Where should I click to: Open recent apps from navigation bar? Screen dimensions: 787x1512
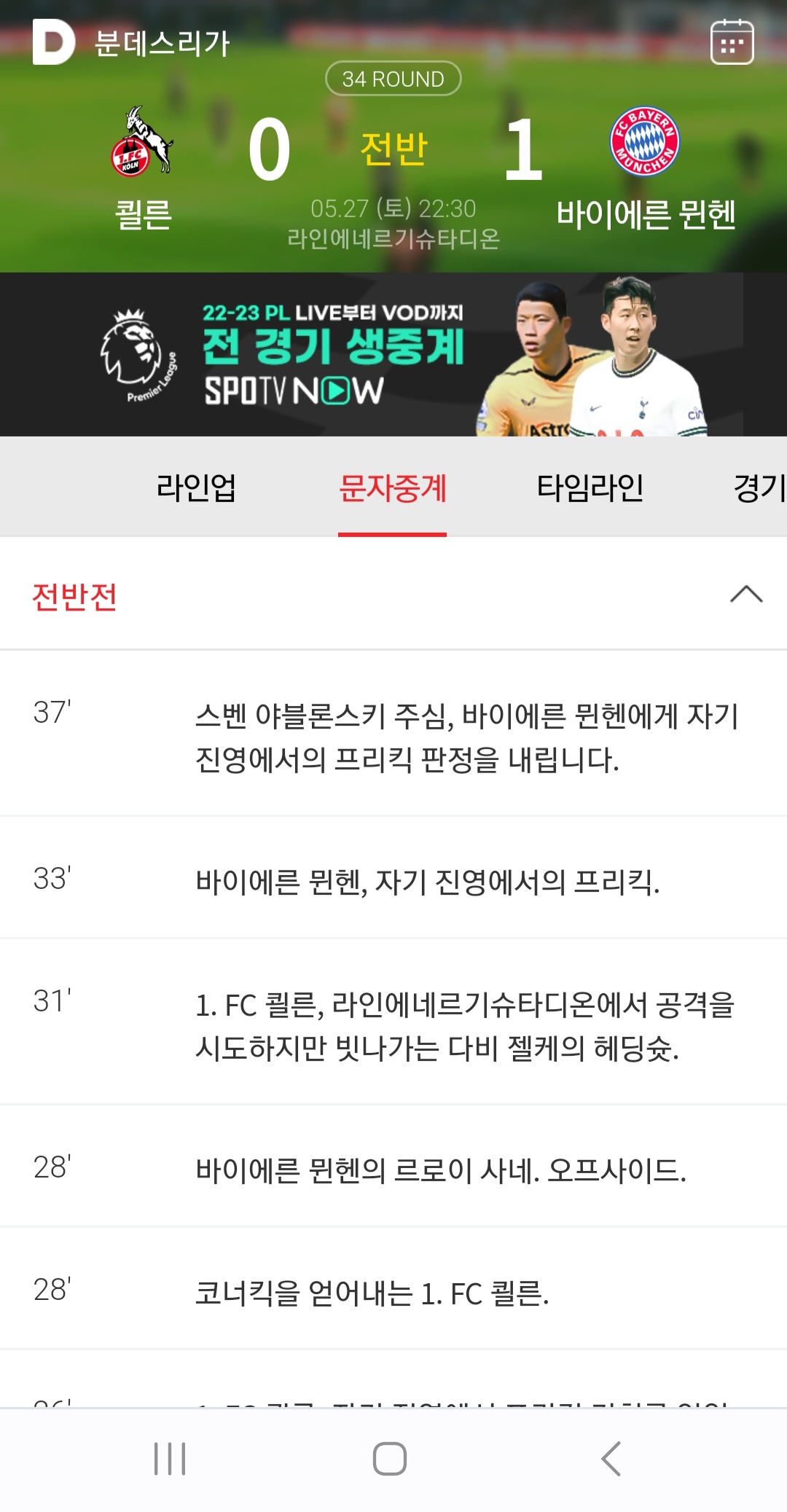click(x=170, y=1459)
